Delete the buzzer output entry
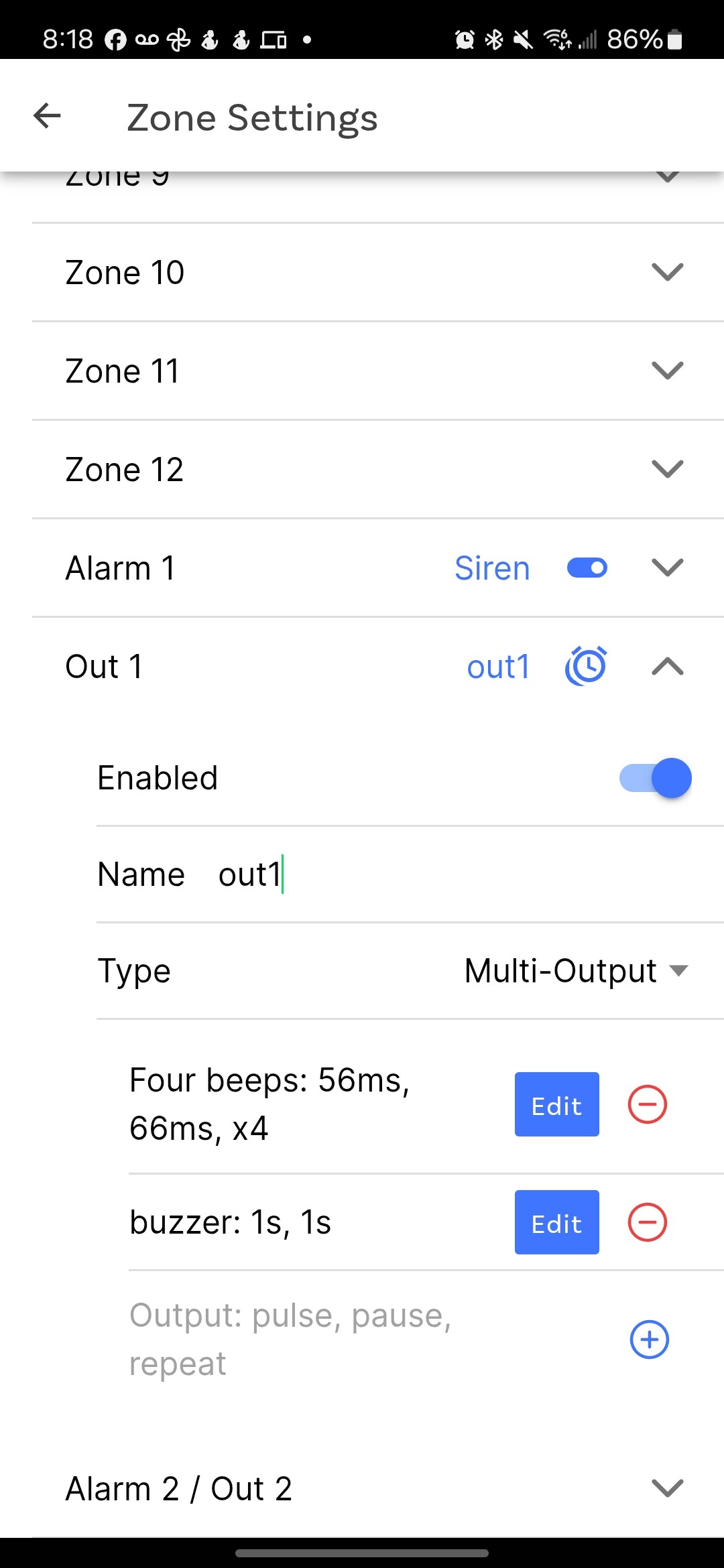This screenshot has width=724, height=1568. [x=648, y=1222]
